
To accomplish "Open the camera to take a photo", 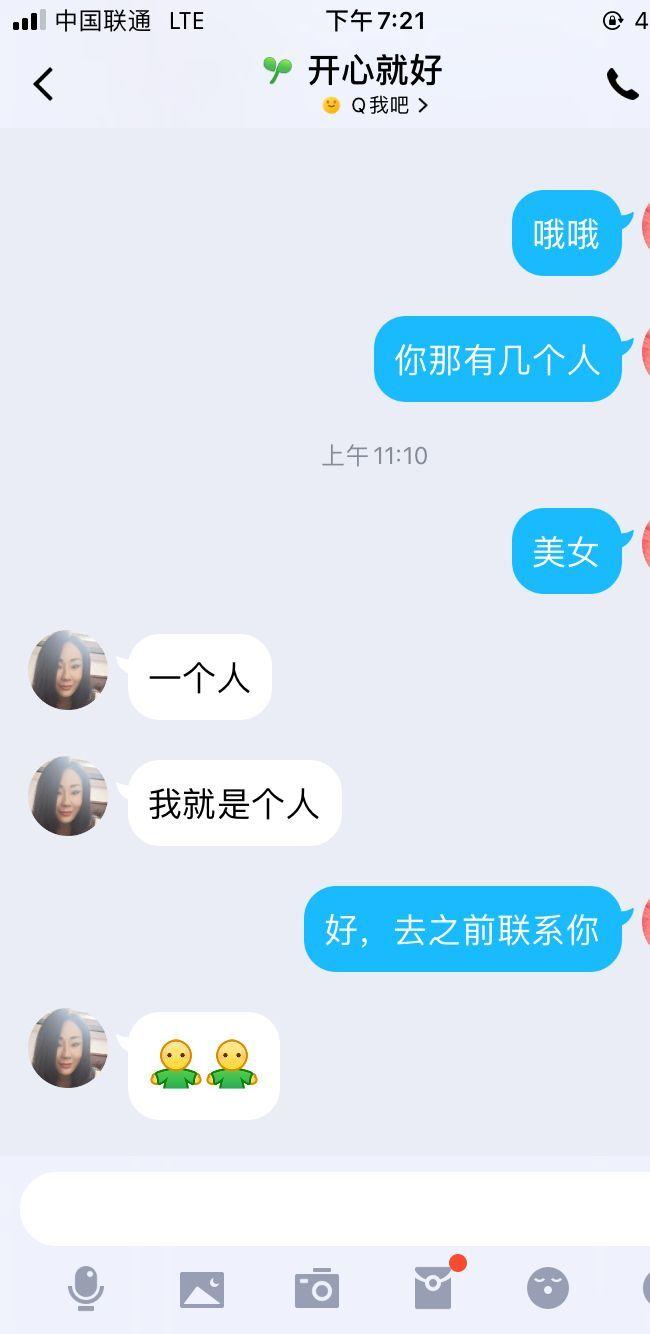I will click(x=317, y=1289).
